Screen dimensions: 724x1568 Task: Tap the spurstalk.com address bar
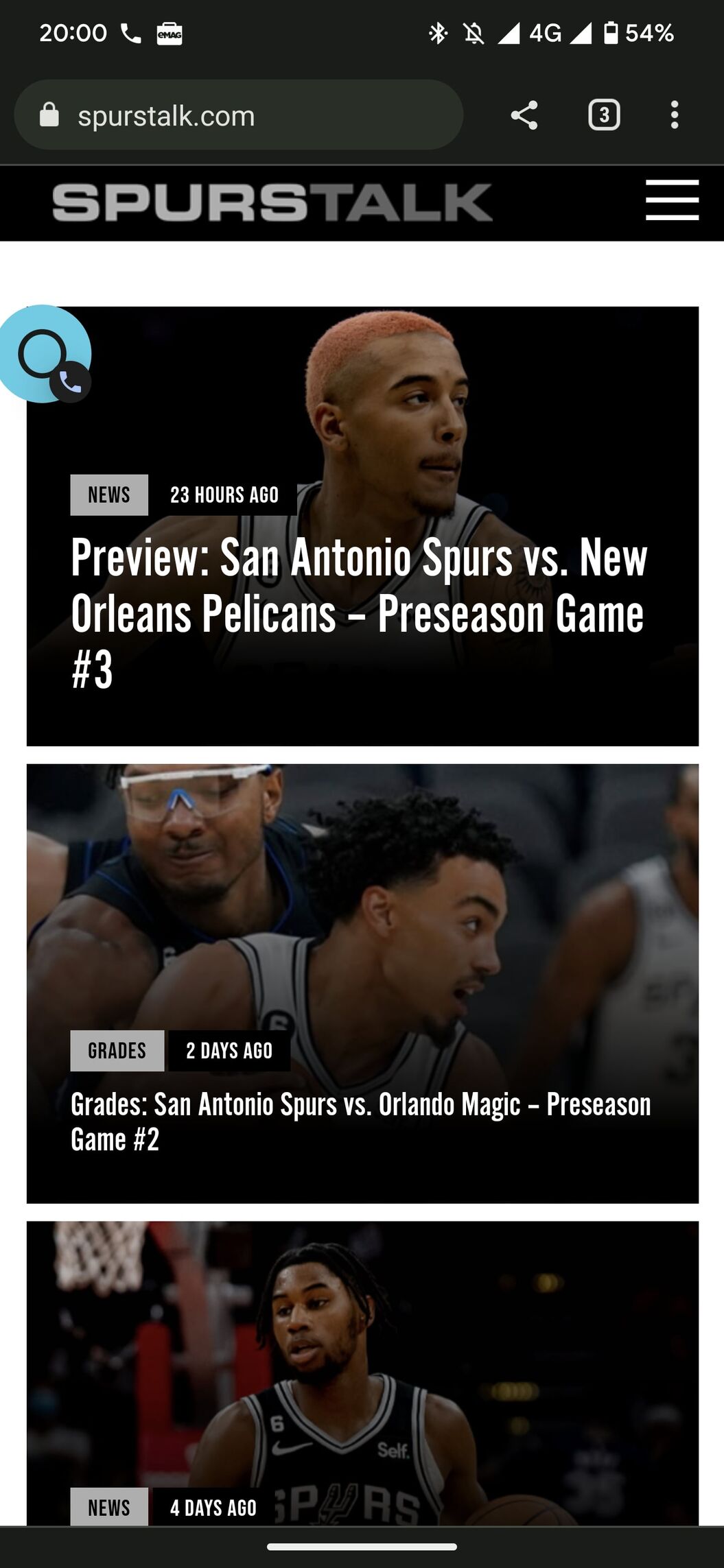click(x=238, y=115)
